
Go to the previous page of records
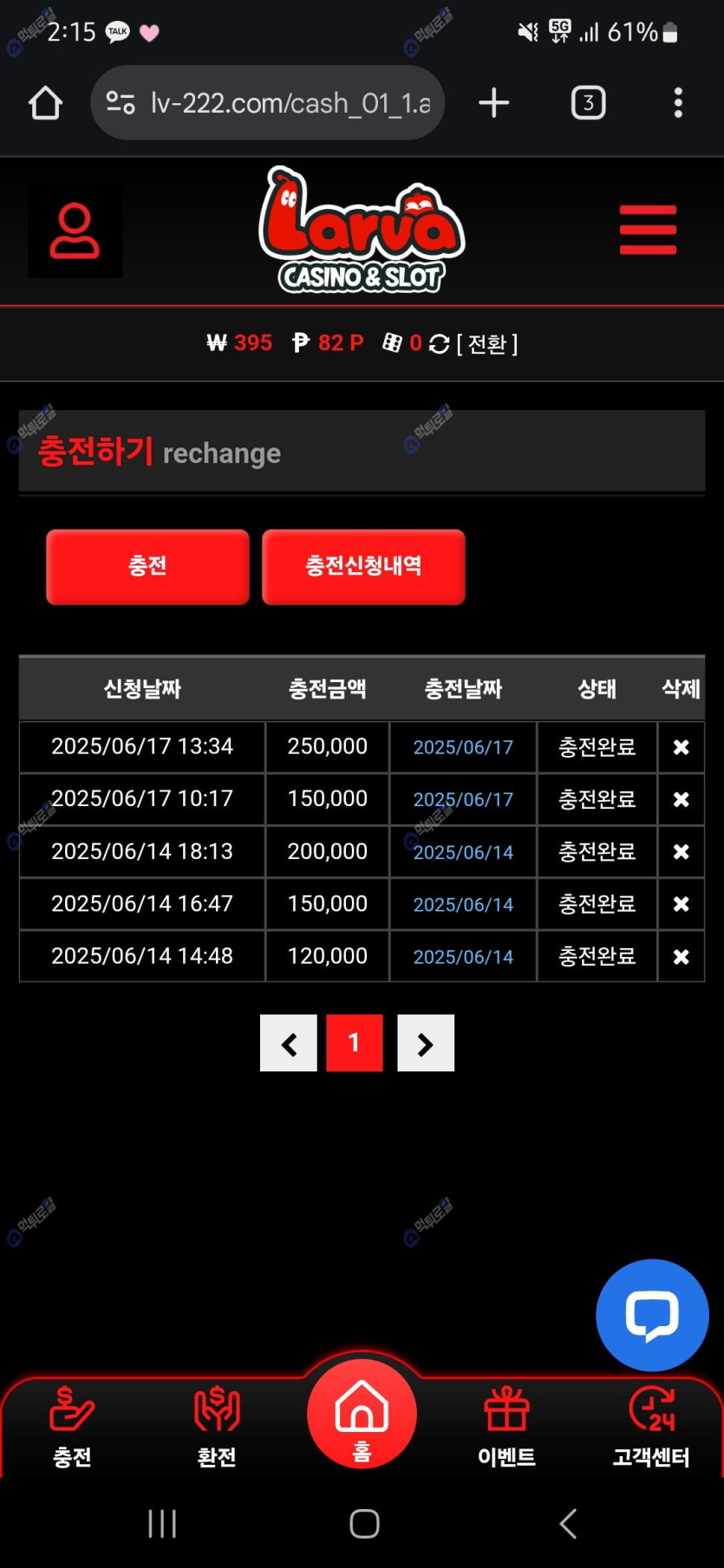click(x=289, y=1044)
